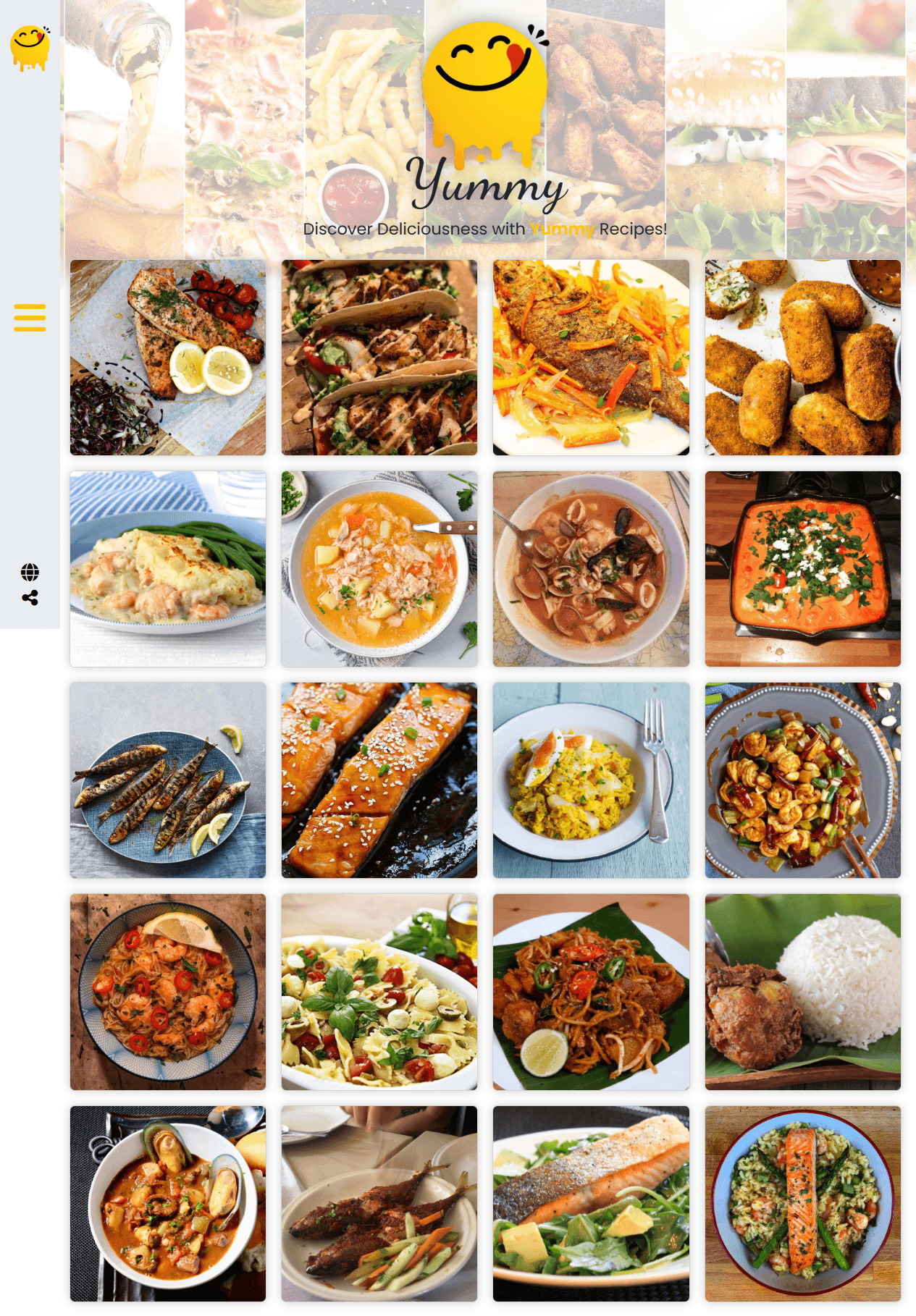916x1316 pixels.
Task: Open the grilled salmon with lemon slices recipe
Action: (x=167, y=358)
